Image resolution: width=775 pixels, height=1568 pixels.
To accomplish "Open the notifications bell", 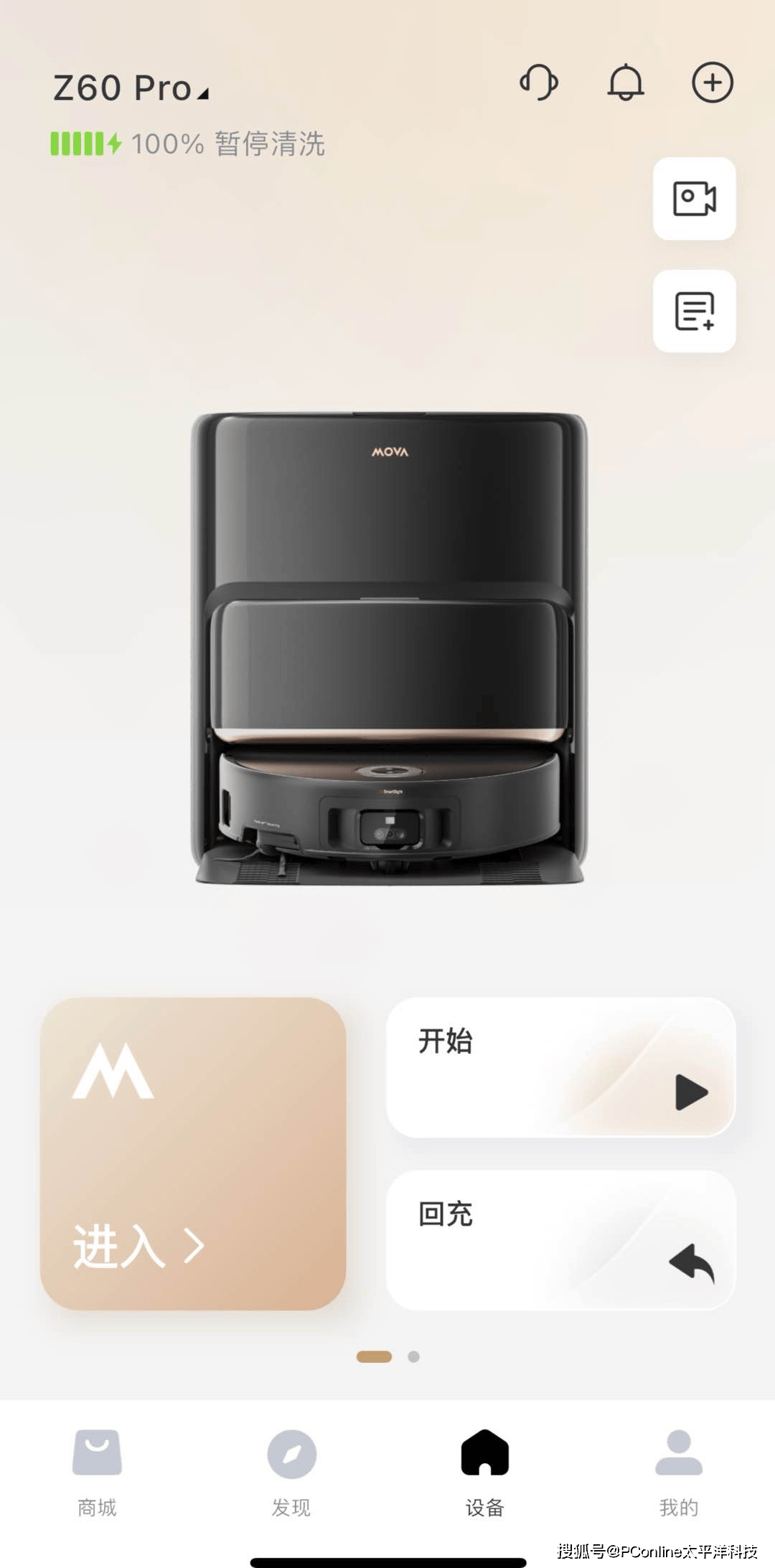I will (x=625, y=83).
